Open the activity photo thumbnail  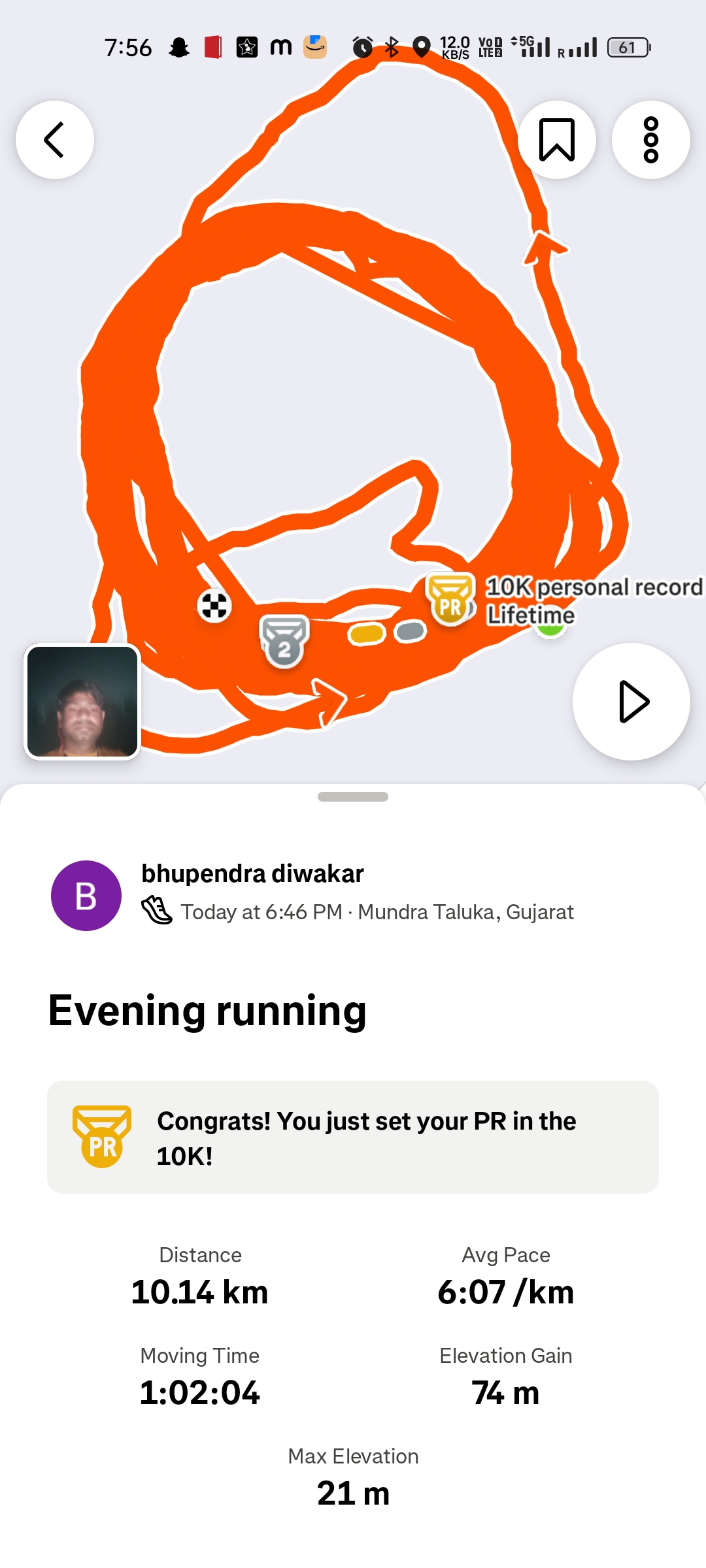pos(82,702)
